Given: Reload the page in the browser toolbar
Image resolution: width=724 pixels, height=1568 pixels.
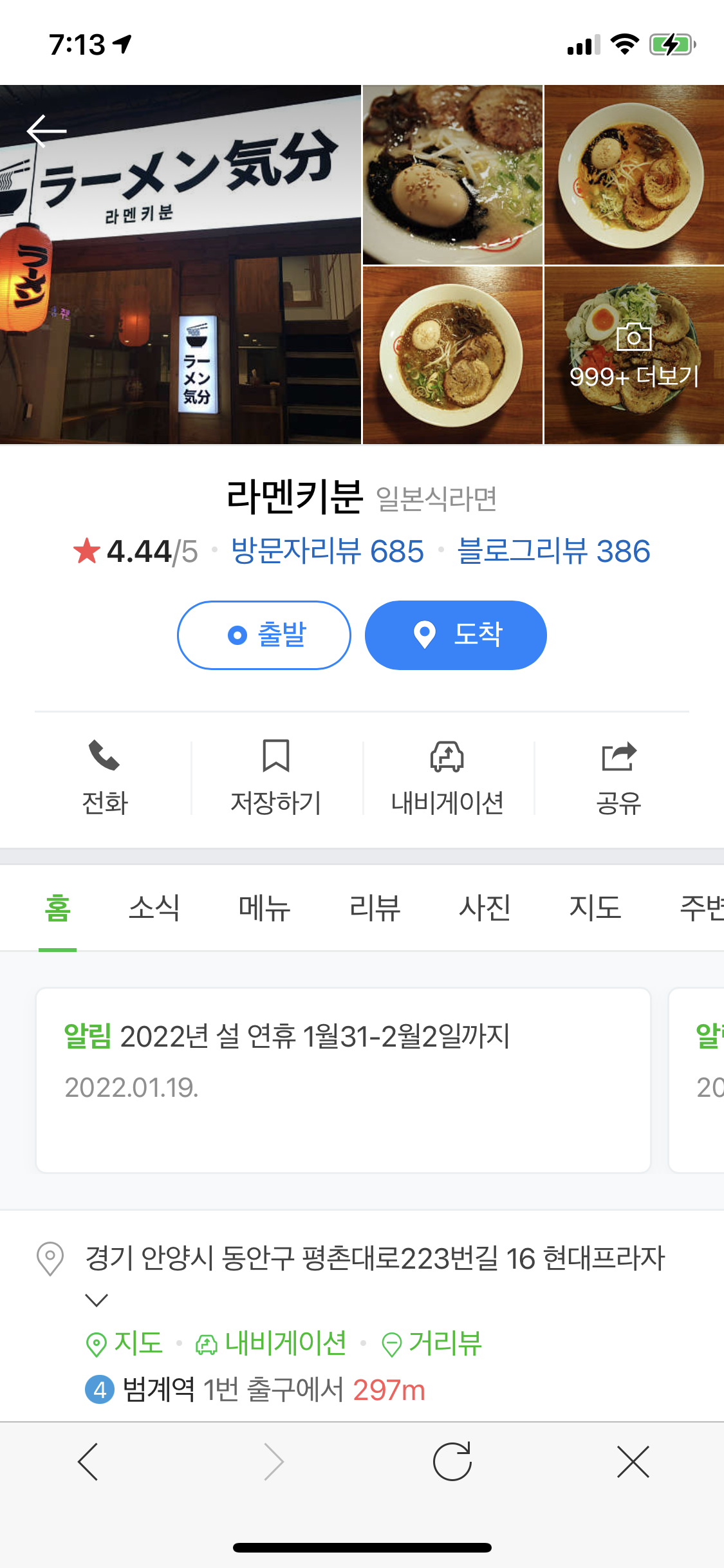Looking at the screenshot, I should (452, 1461).
